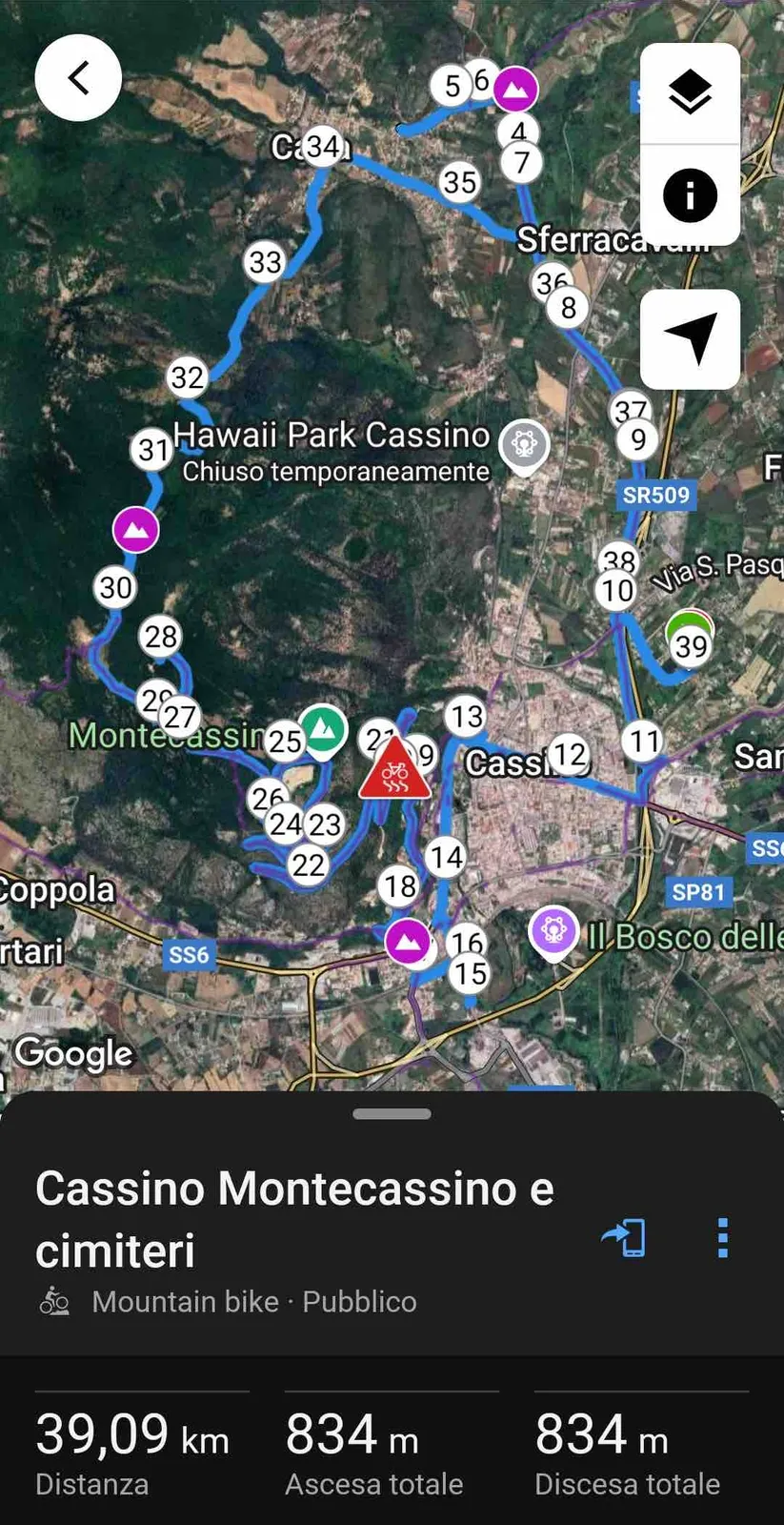Send course to device
Image resolution: width=784 pixels, height=1525 pixels.
(x=624, y=1237)
